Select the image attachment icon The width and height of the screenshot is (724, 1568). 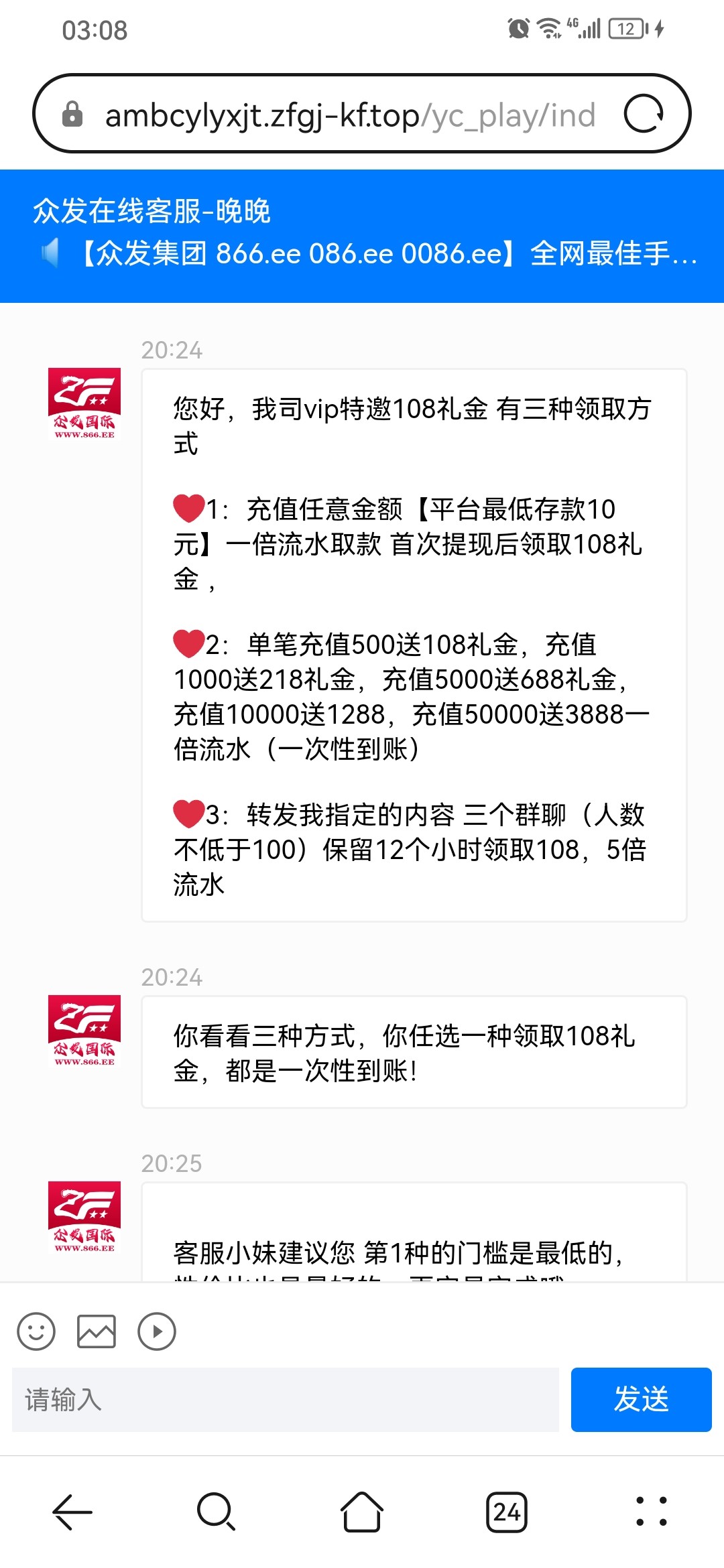[97, 1331]
